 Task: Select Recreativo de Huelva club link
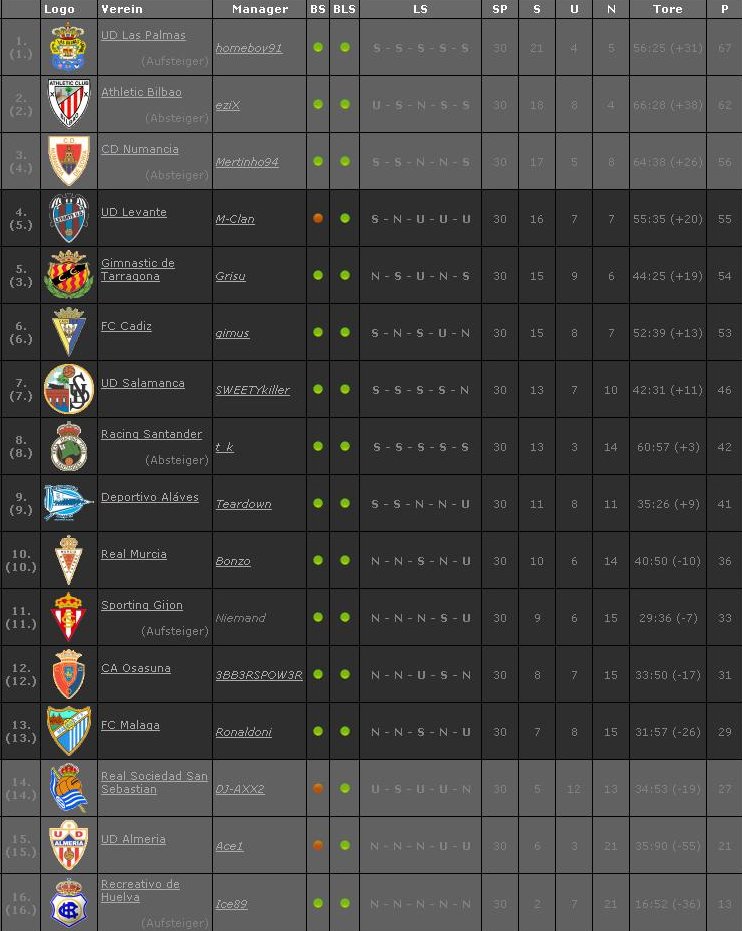point(140,891)
